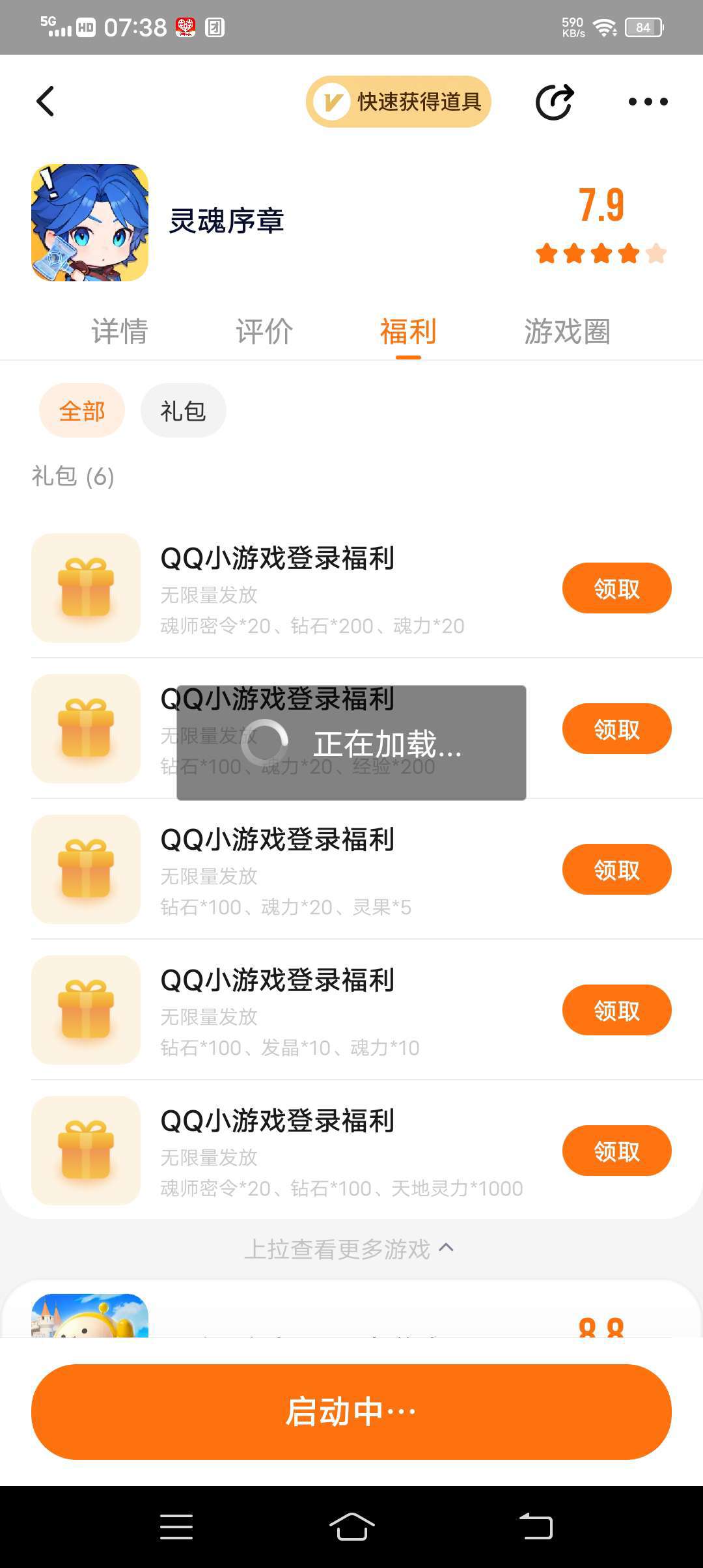This screenshot has width=703, height=1568.
Task: Select the 福利 tab
Action: coord(408,331)
